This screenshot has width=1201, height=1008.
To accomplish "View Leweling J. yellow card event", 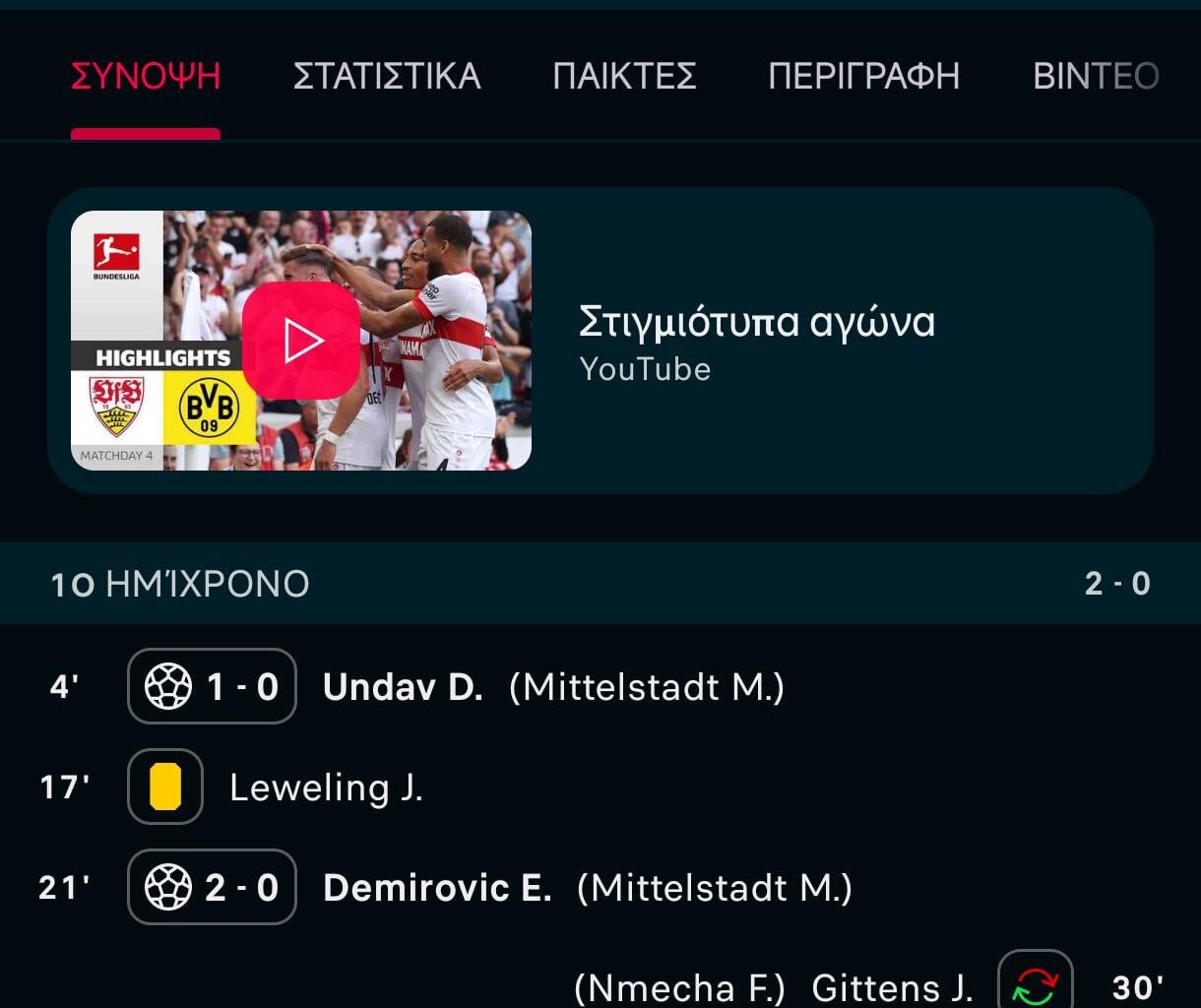I will [x=325, y=787].
